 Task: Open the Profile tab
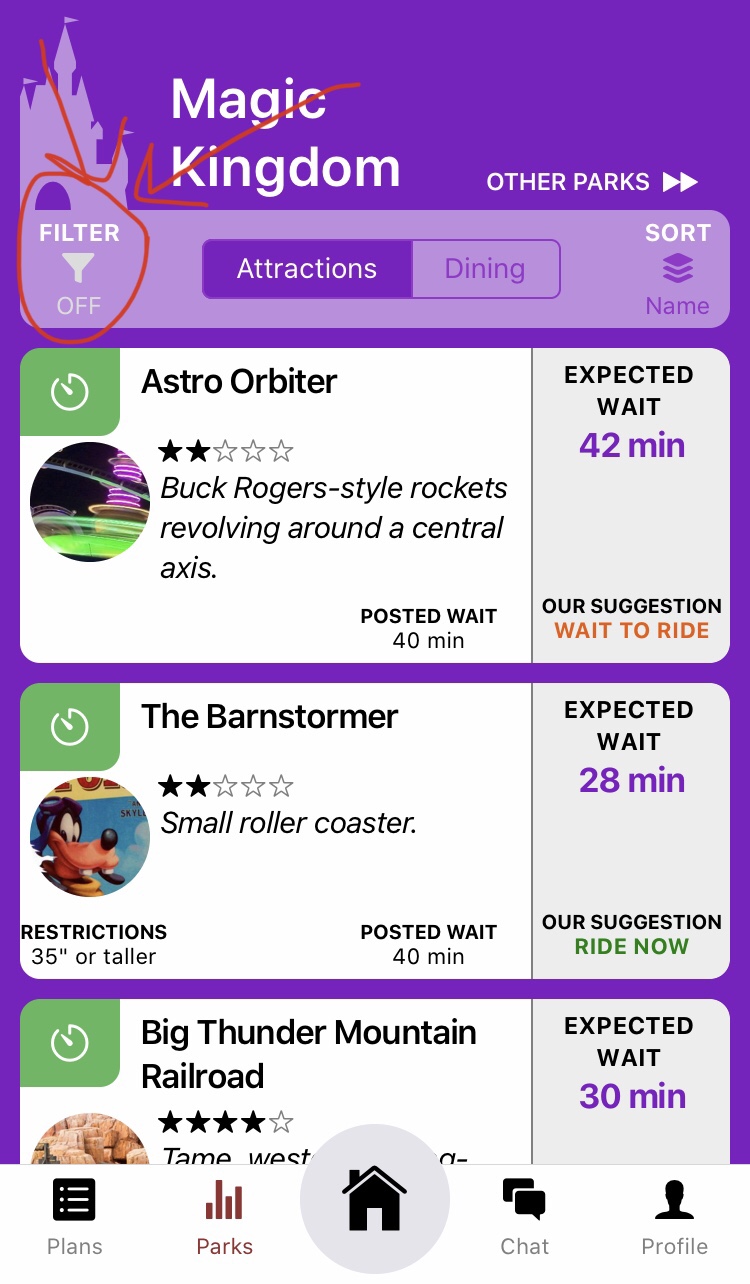pos(674,1216)
